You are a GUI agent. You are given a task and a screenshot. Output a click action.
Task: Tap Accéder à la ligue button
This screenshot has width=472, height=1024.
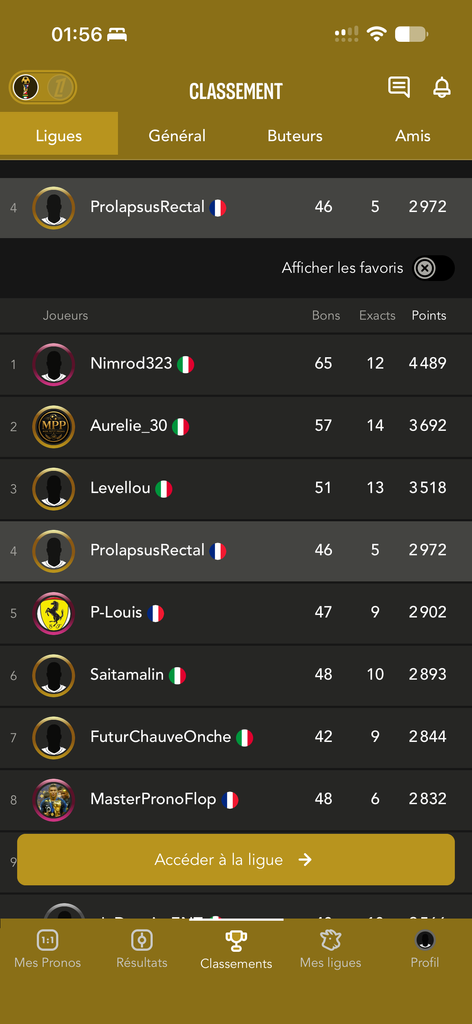pyautogui.click(x=236, y=859)
